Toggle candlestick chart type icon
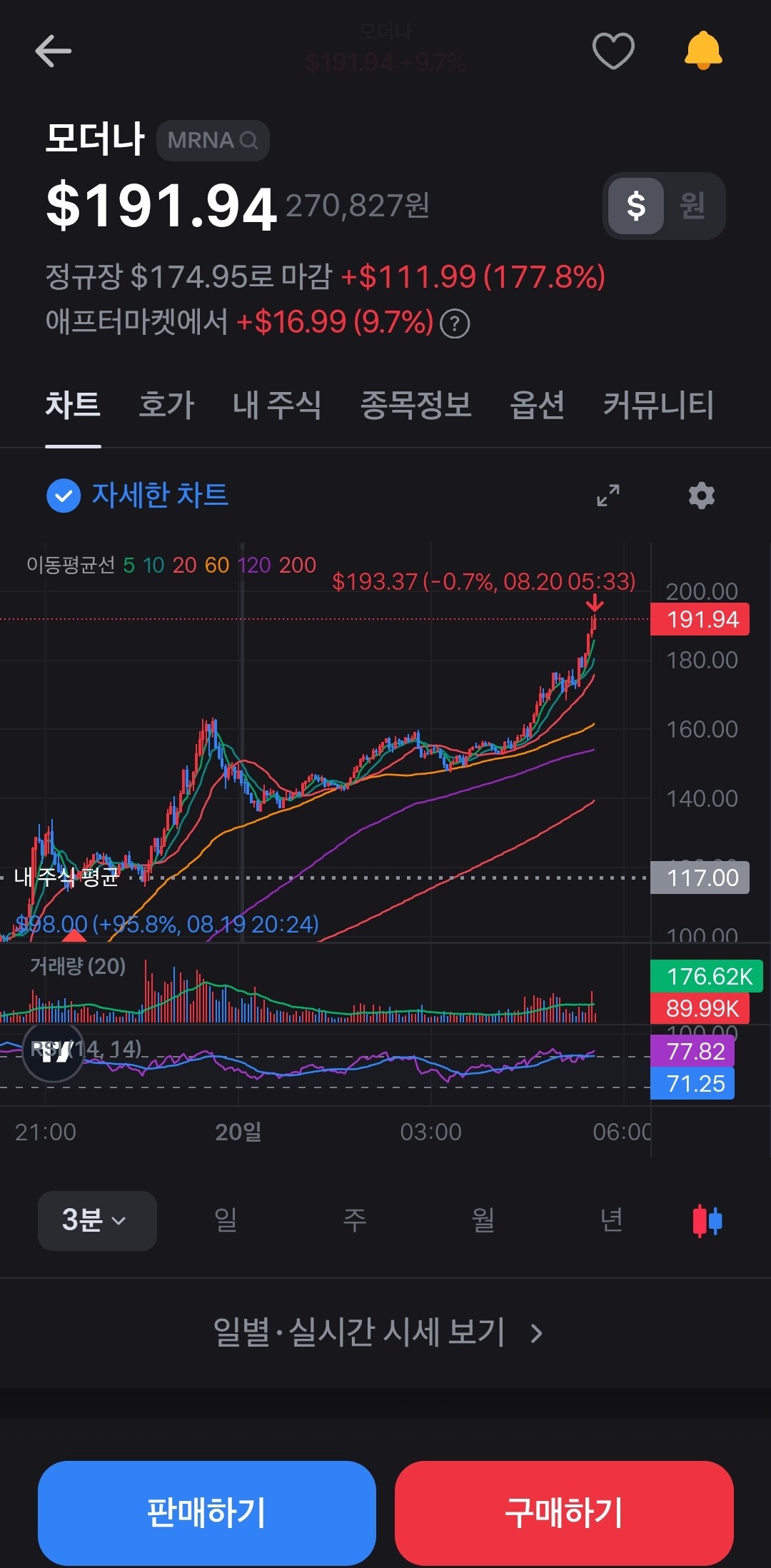This screenshot has width=771, height=1568. 707,1220
